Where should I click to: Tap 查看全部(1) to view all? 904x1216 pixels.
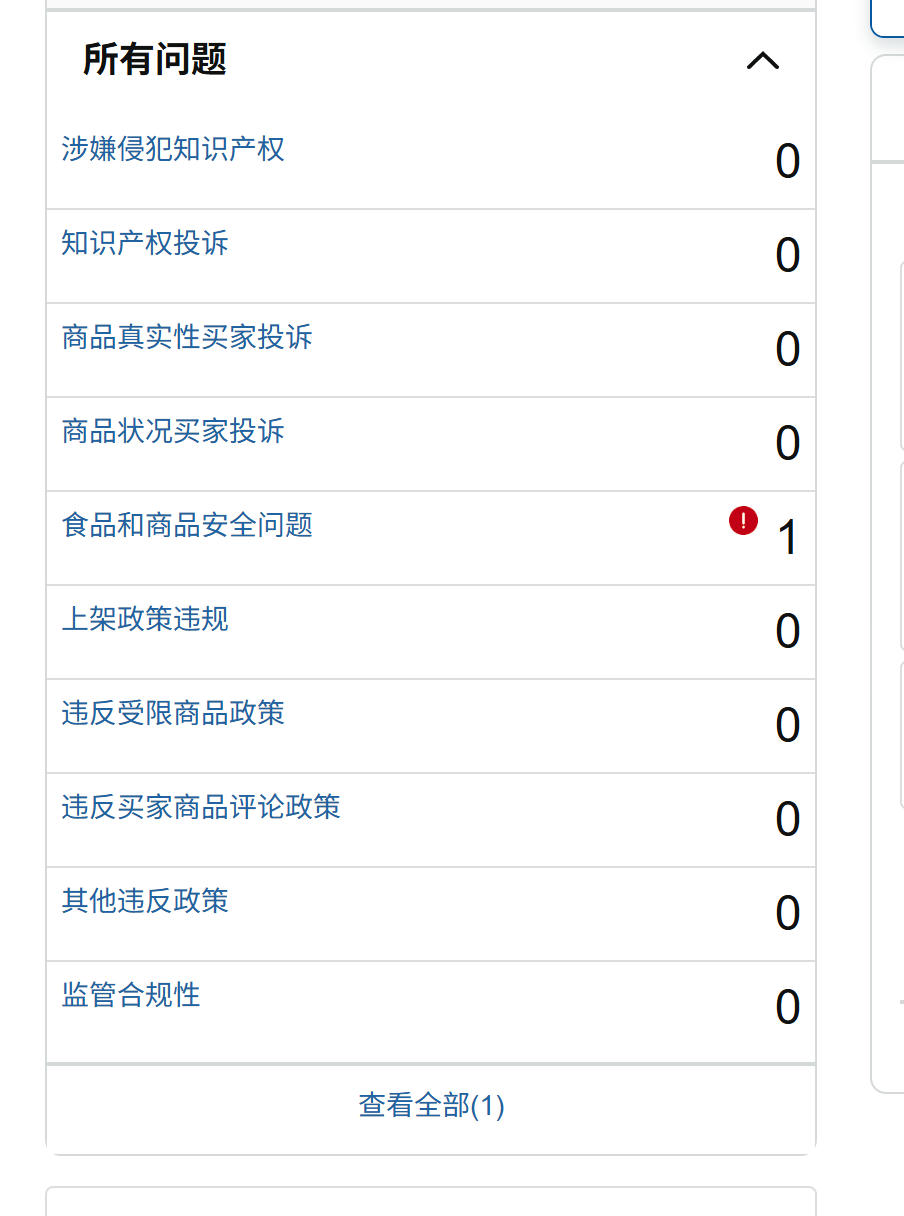(431, 1106)
